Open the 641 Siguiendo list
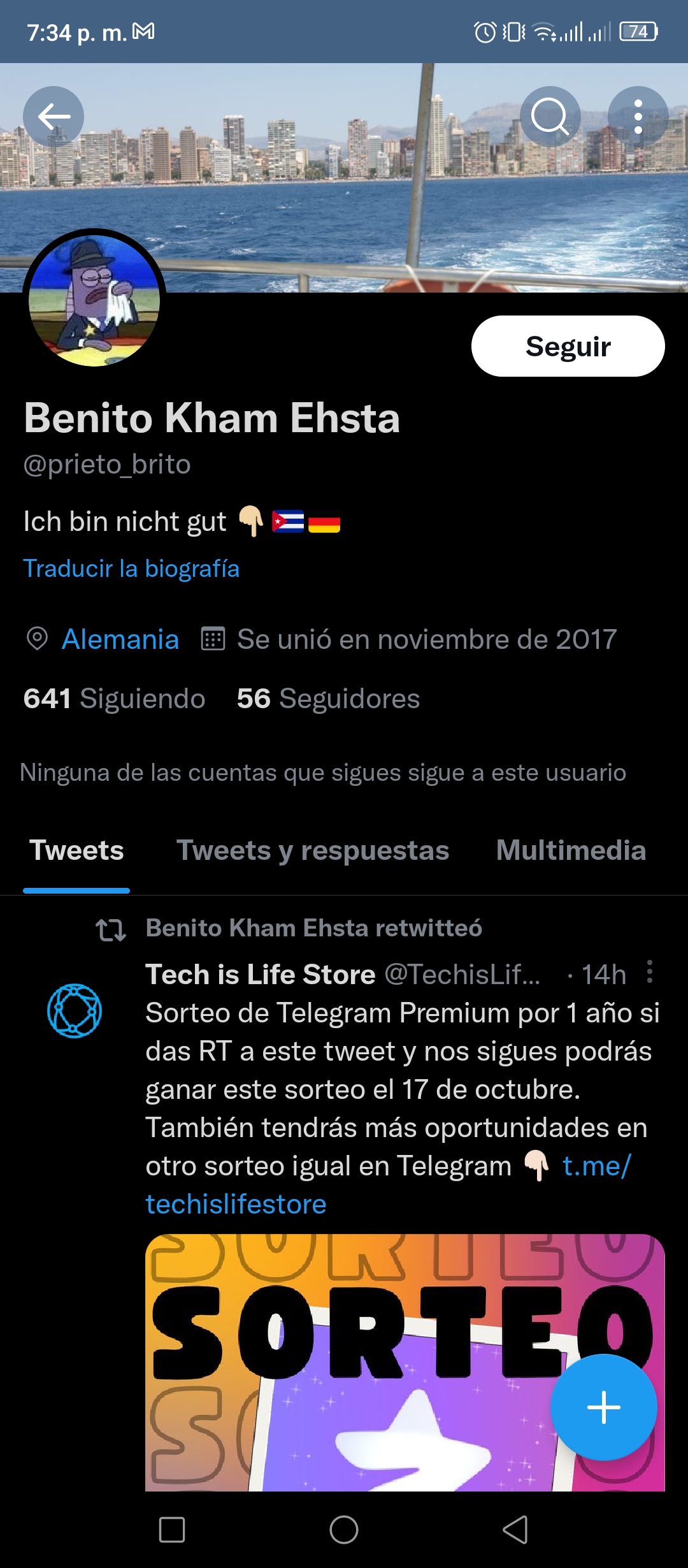Viewport: 688px width, 1568px height. click(115, 698)
